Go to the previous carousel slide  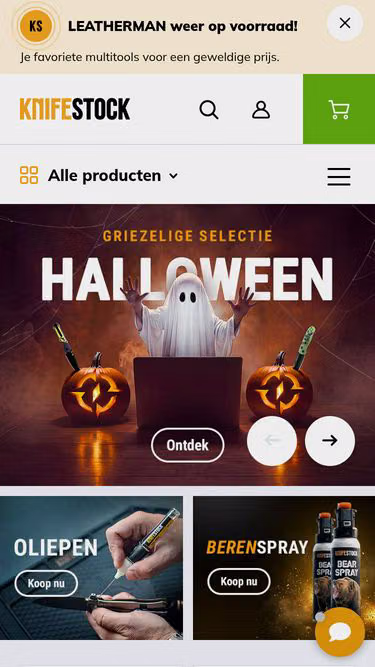(272, 441)
